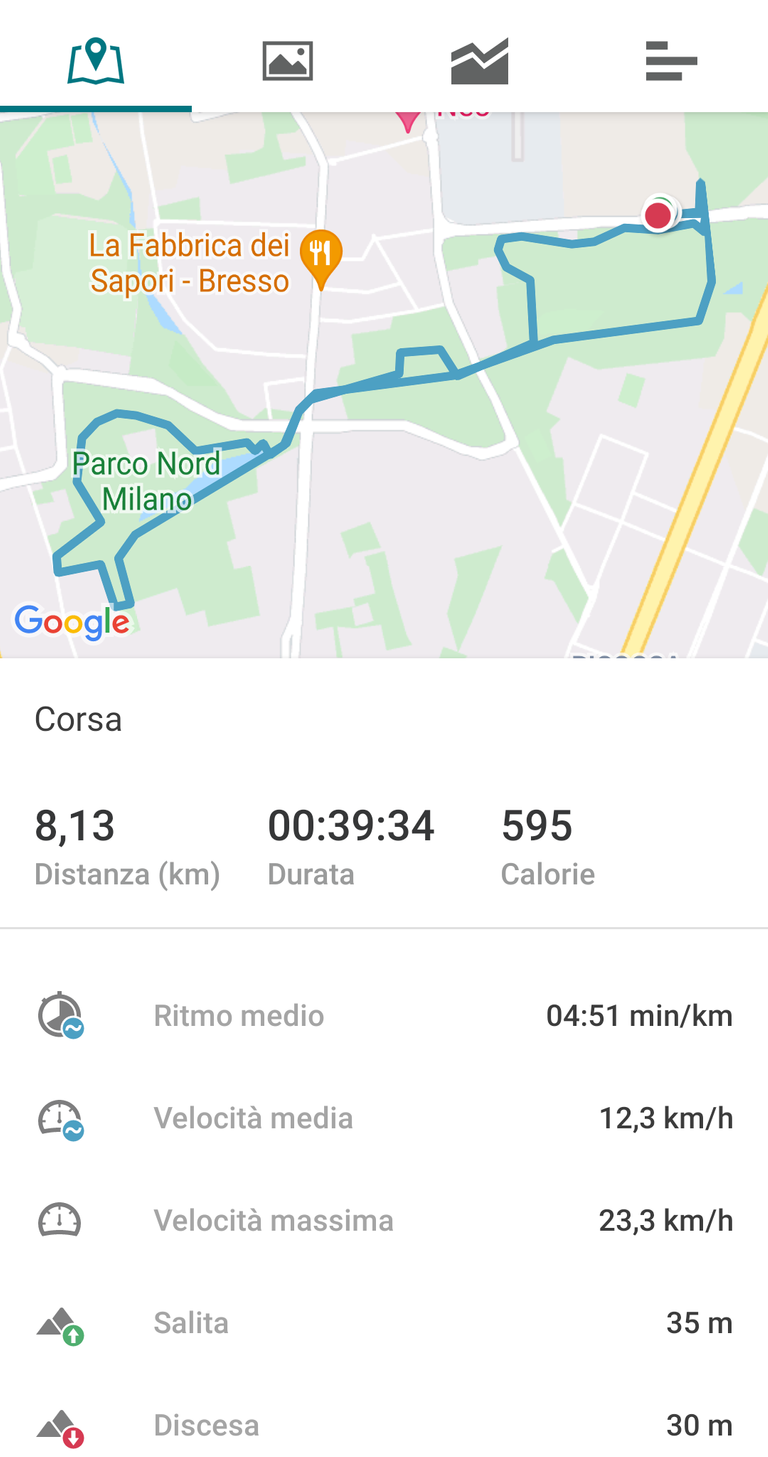Open the photos tab
Screen dimensions: 768x1457
click(288, 60)
